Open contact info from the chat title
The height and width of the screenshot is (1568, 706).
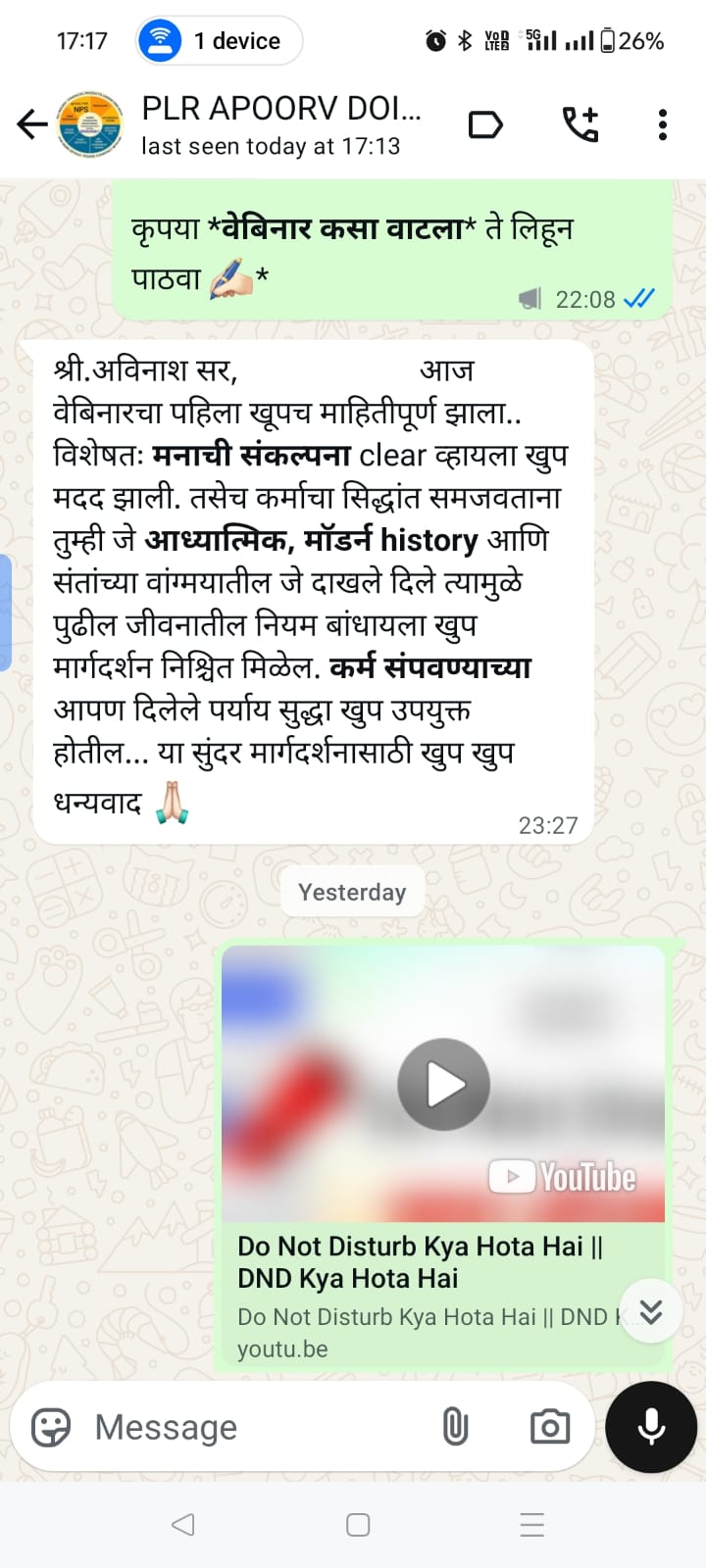[x=281, y=124]
